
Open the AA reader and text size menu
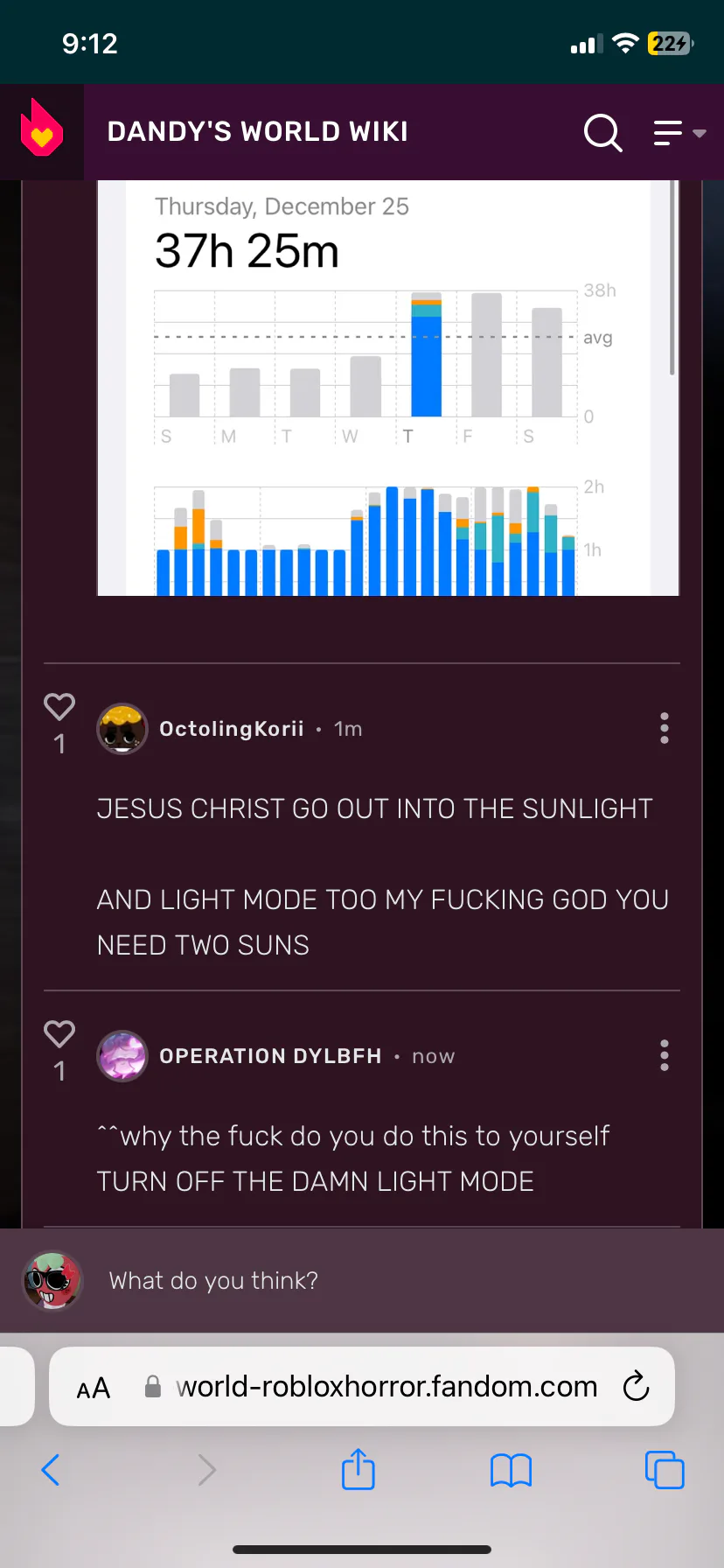coord(94,1388)
